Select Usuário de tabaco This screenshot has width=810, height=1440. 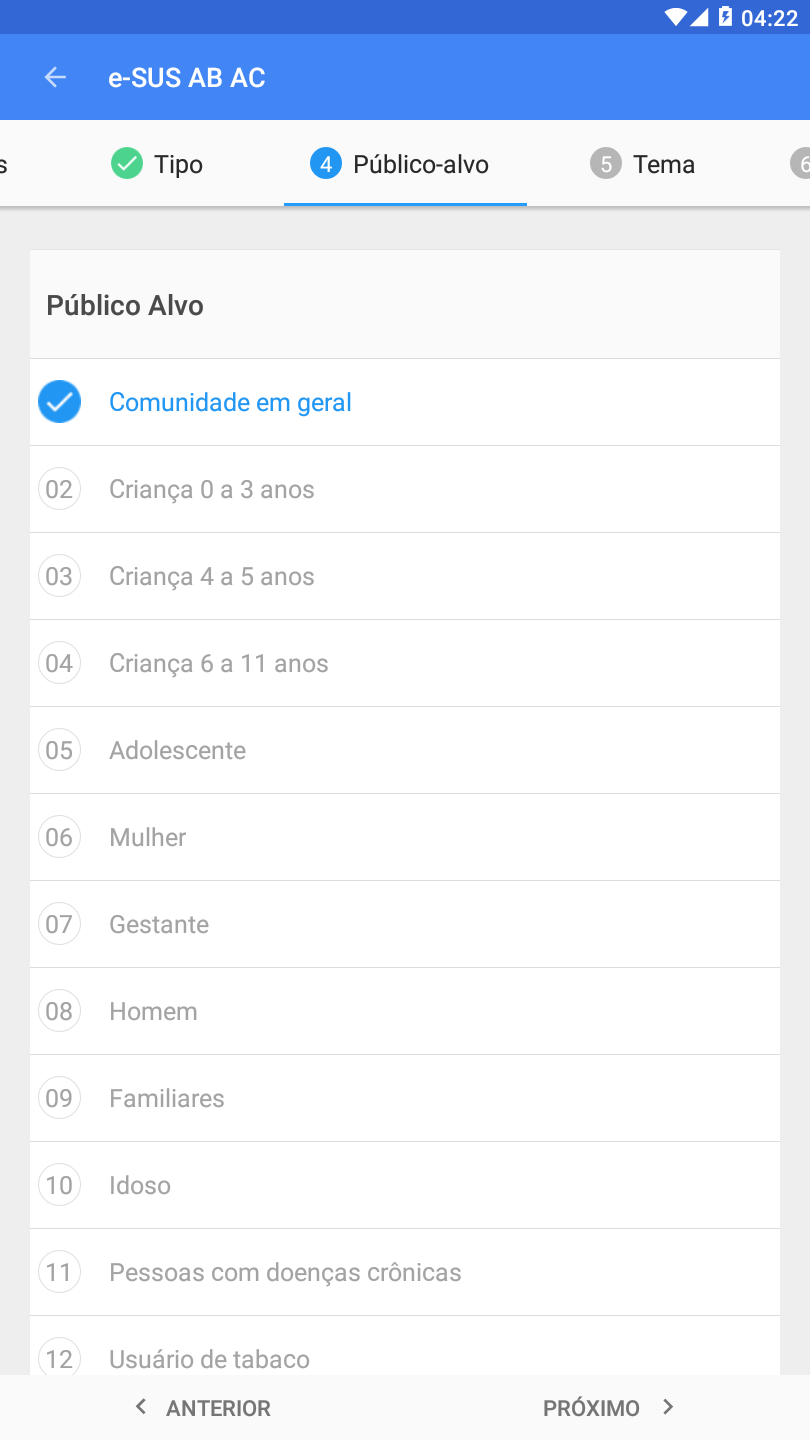[x=405, y=1346]
